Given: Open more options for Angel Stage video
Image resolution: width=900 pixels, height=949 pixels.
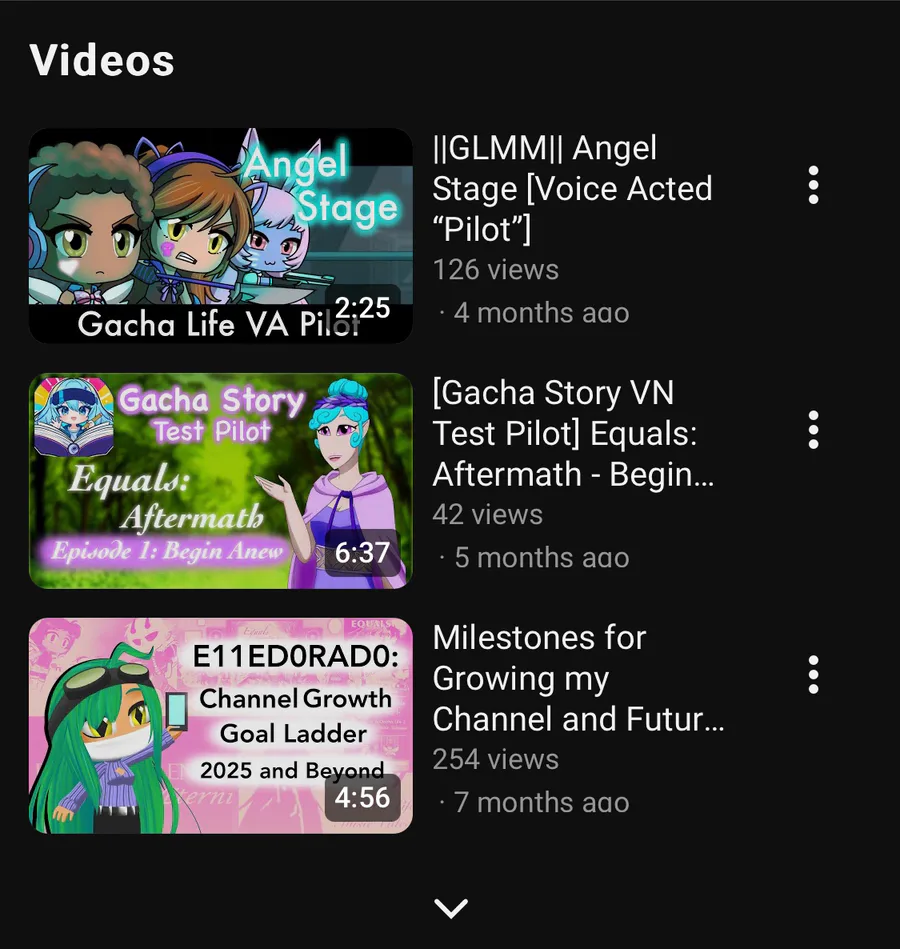Looking at the screenshot, I should (x=813, y=186).
